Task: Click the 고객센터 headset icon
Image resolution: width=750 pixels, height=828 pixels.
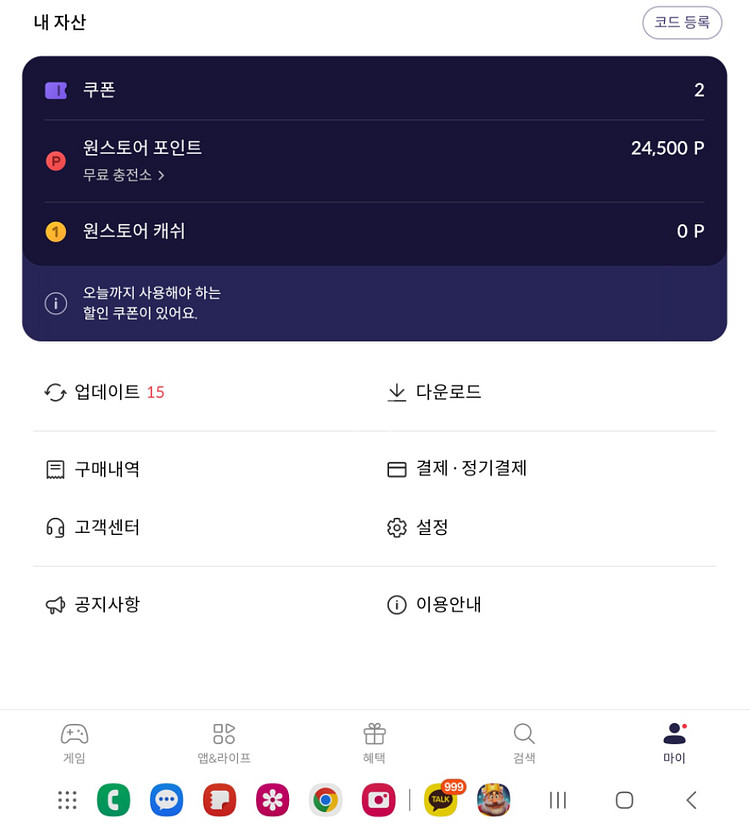Action: pyautogui.click(x=56, y=527)
